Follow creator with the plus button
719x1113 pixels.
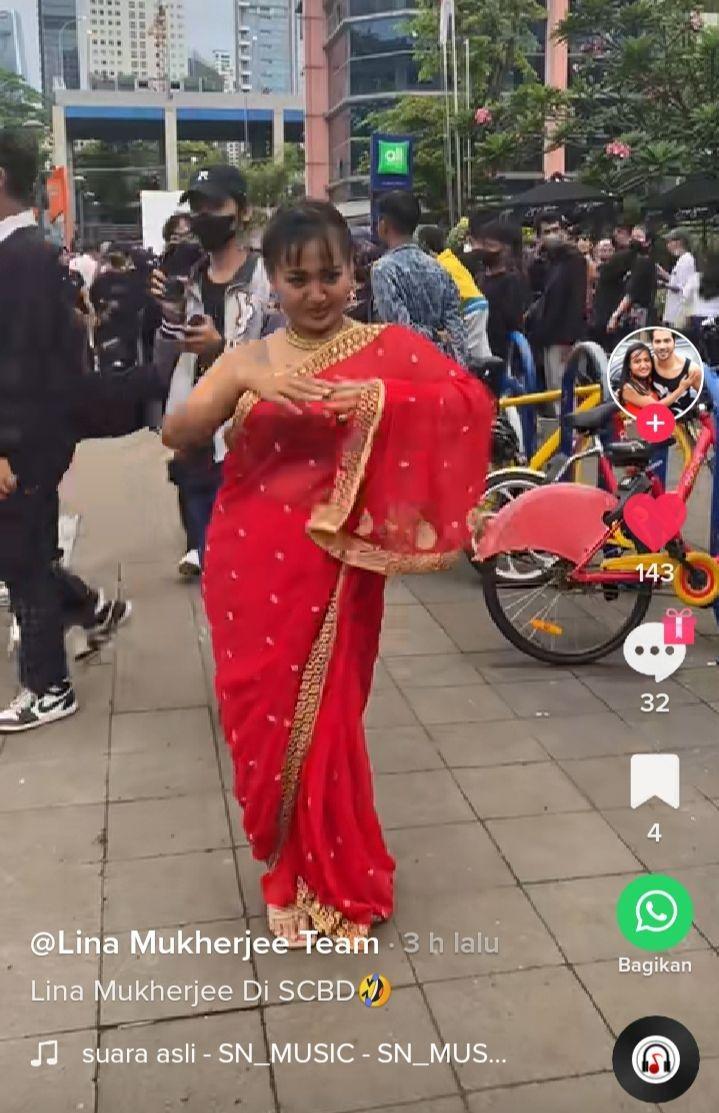point(655,423)
